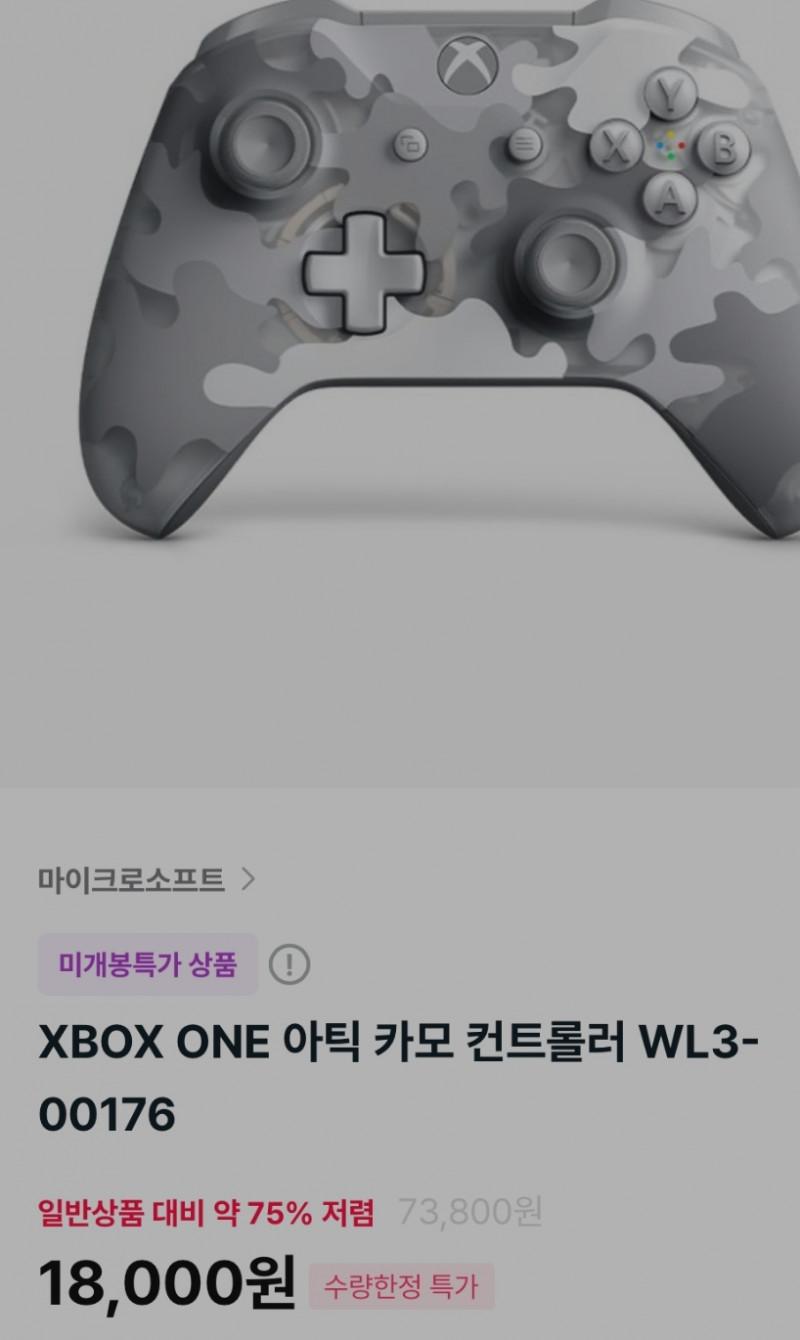This screenshot has width=800, height=1340.
Task: Tap the info icon beside 미개봉특가 상품
Action: 289,965
